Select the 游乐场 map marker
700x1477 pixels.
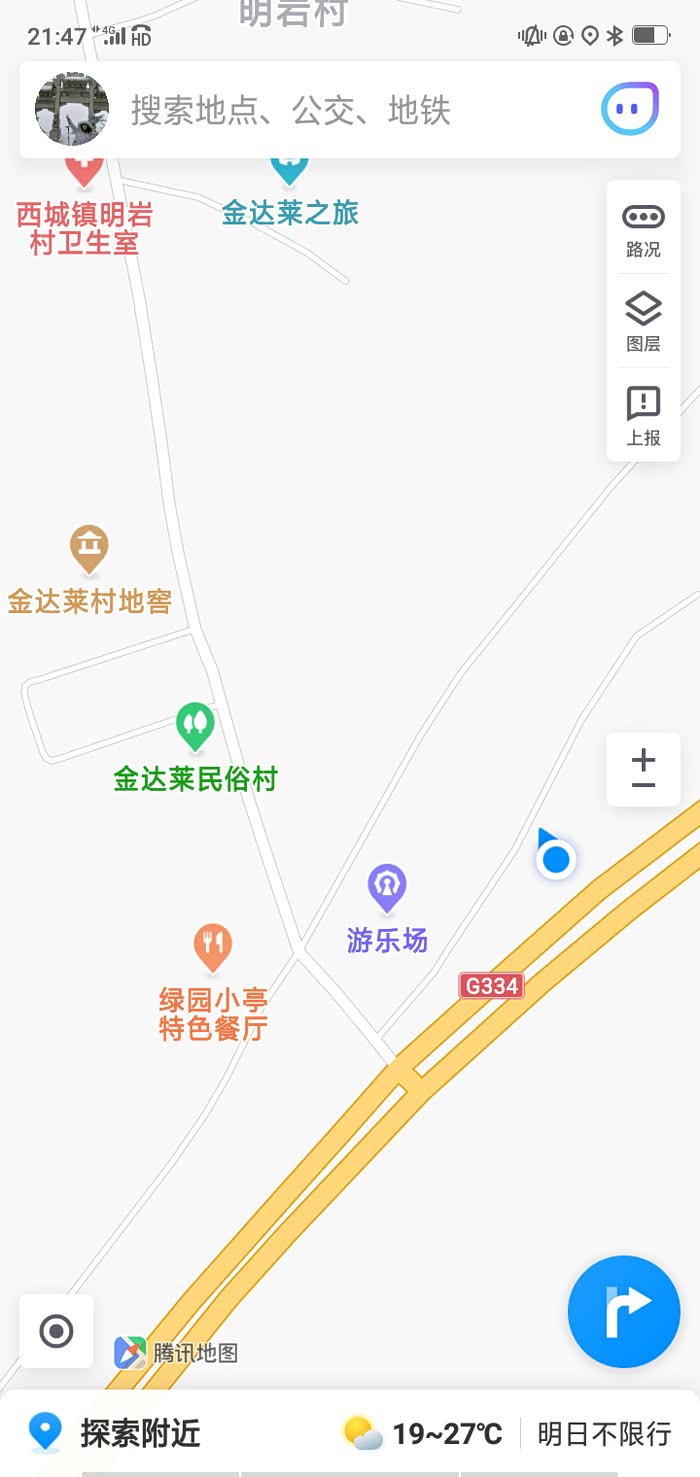pos(387,888)
